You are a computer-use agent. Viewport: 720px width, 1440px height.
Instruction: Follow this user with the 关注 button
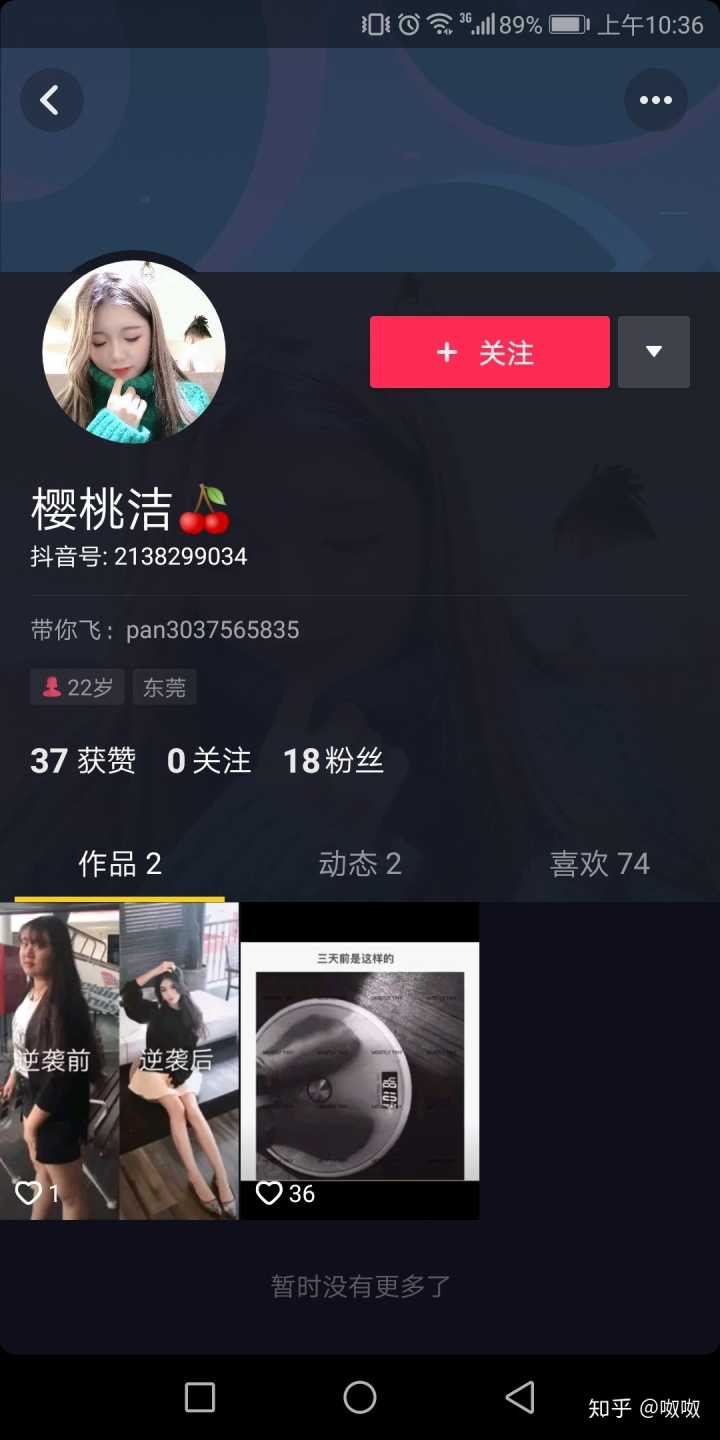[x=489, y=352]
